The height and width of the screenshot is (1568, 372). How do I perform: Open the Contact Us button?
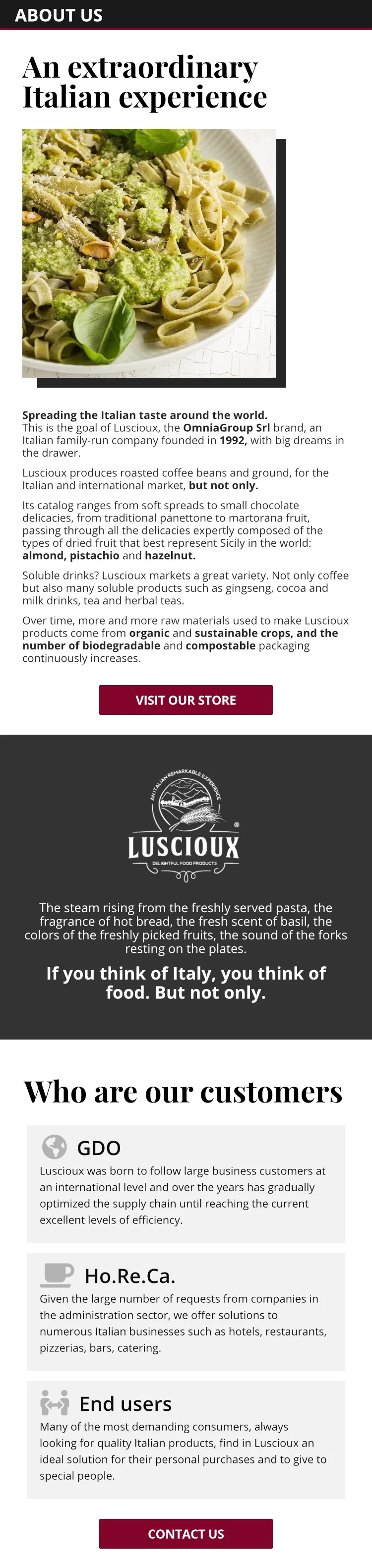[186, 1533]
